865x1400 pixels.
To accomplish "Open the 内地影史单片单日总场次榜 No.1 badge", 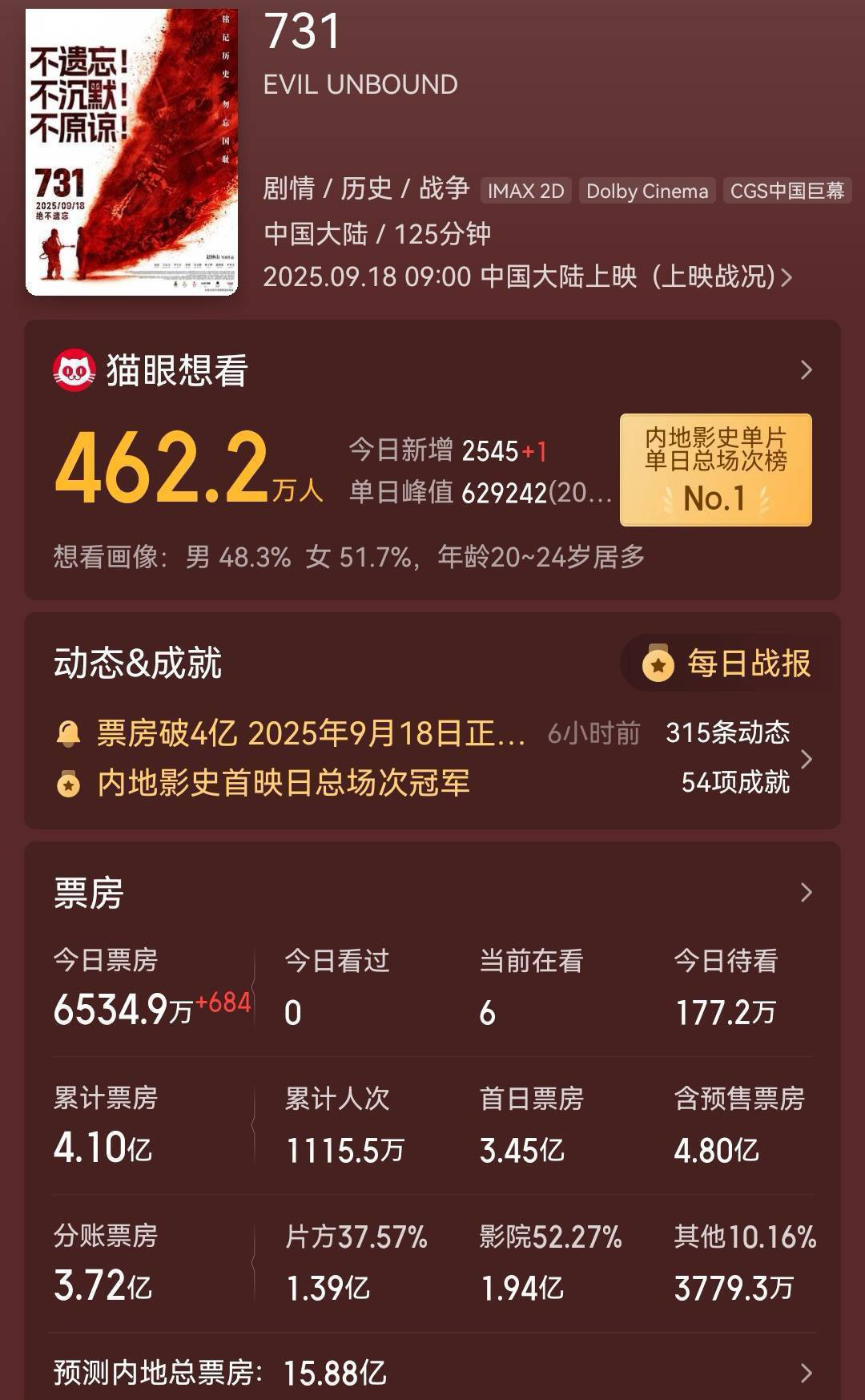I will [x=715, y=470].
